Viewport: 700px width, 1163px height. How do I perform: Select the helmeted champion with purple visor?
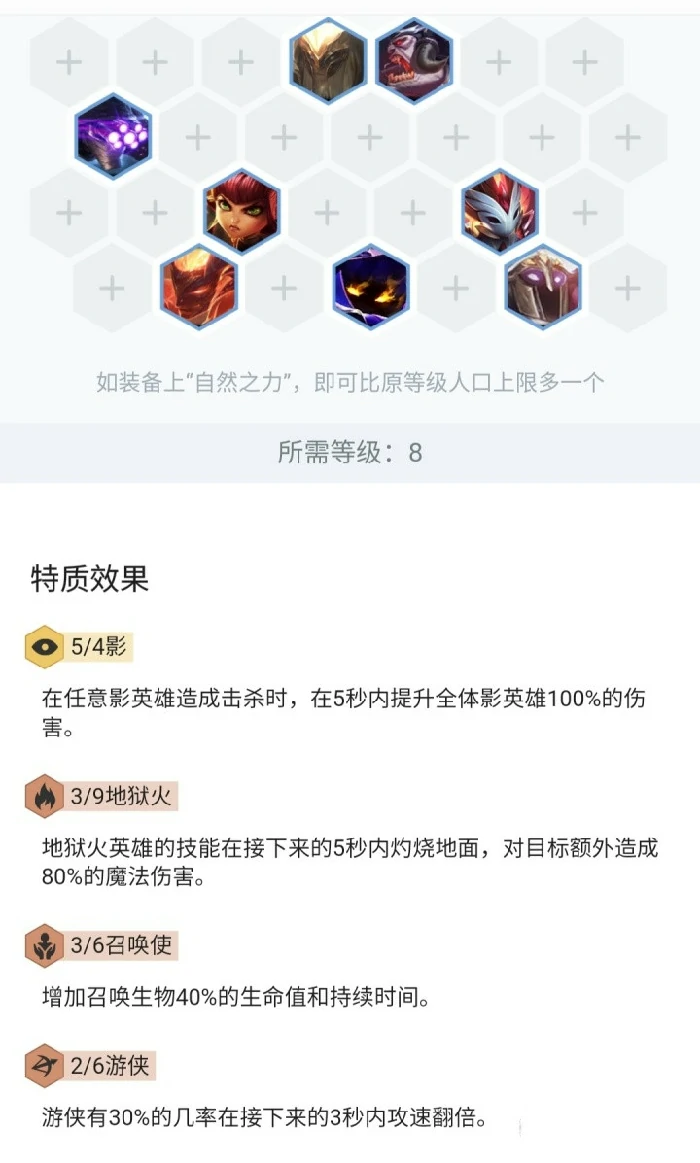point(542,287)
